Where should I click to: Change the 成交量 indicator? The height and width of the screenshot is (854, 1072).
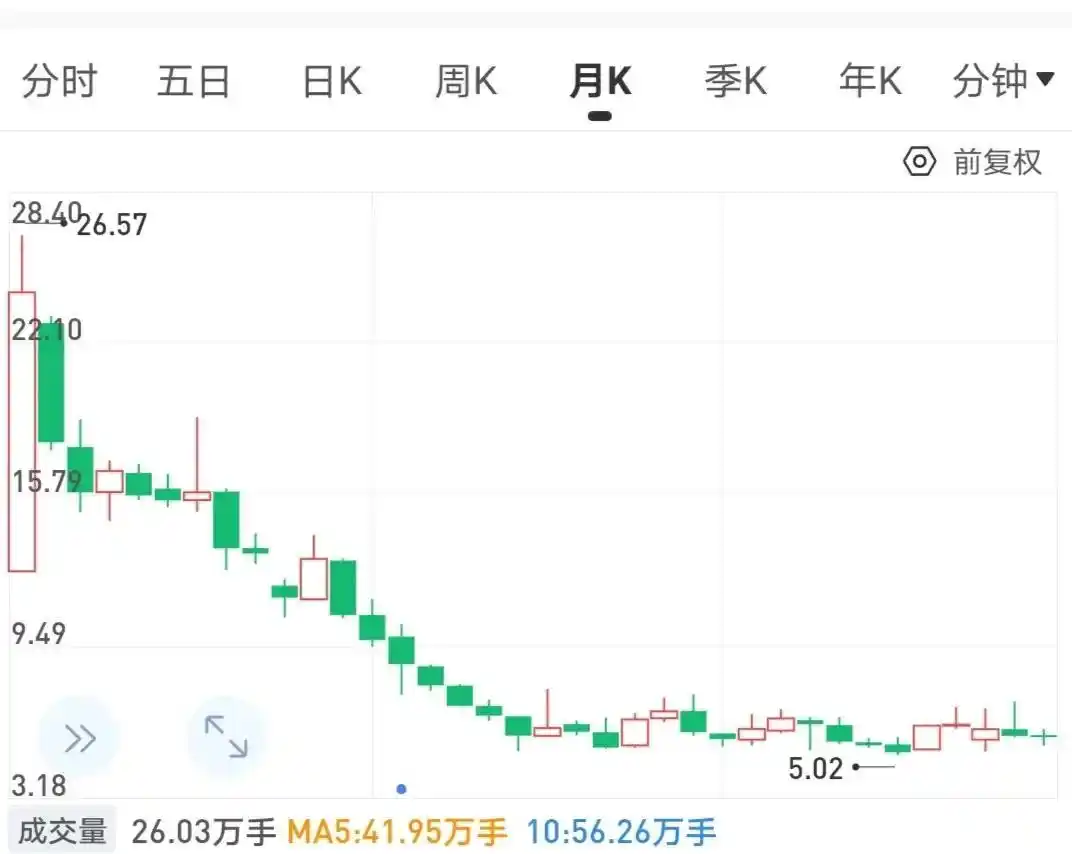pyautogui.click(x=62, y=831)
